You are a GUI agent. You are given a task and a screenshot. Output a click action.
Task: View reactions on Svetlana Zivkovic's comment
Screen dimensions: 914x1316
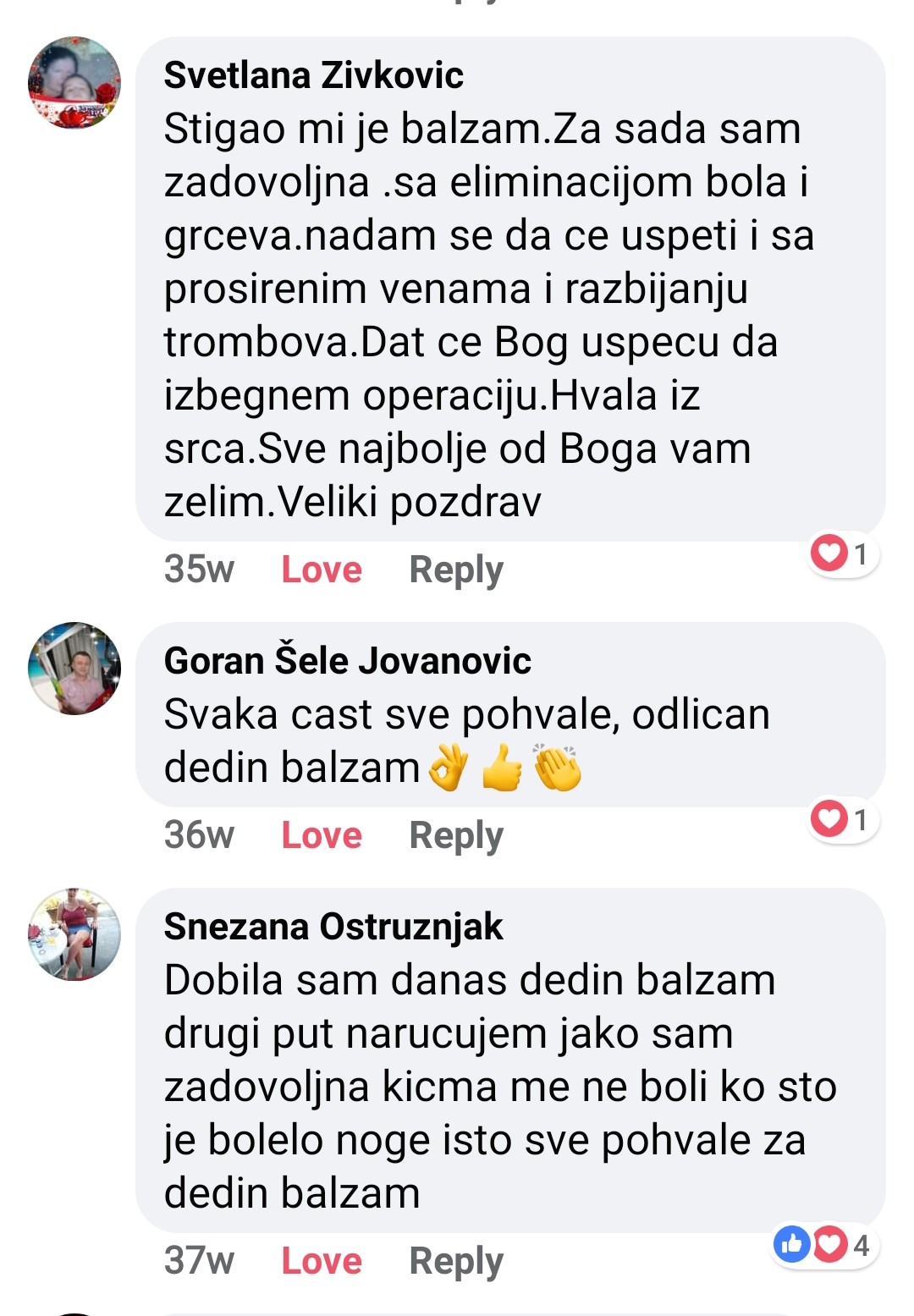[843, 554]
